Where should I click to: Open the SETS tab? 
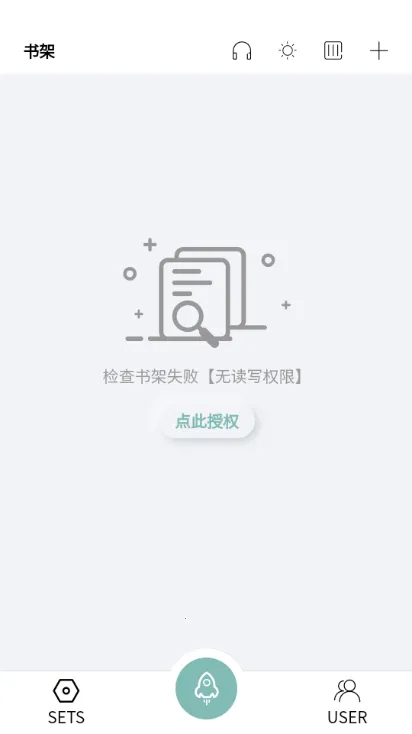(66, 702)
